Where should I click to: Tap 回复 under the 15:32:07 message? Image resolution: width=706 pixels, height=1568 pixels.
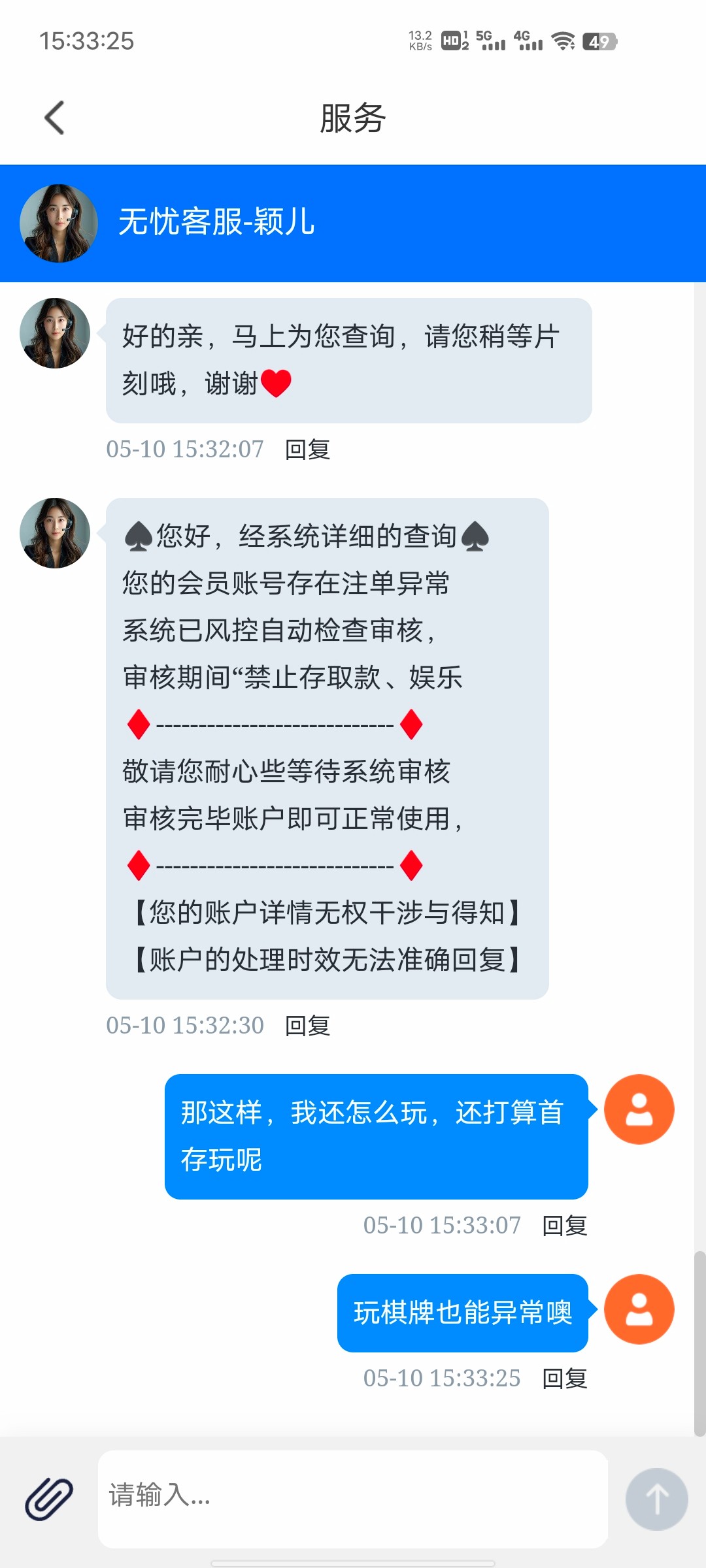[307, 449]
